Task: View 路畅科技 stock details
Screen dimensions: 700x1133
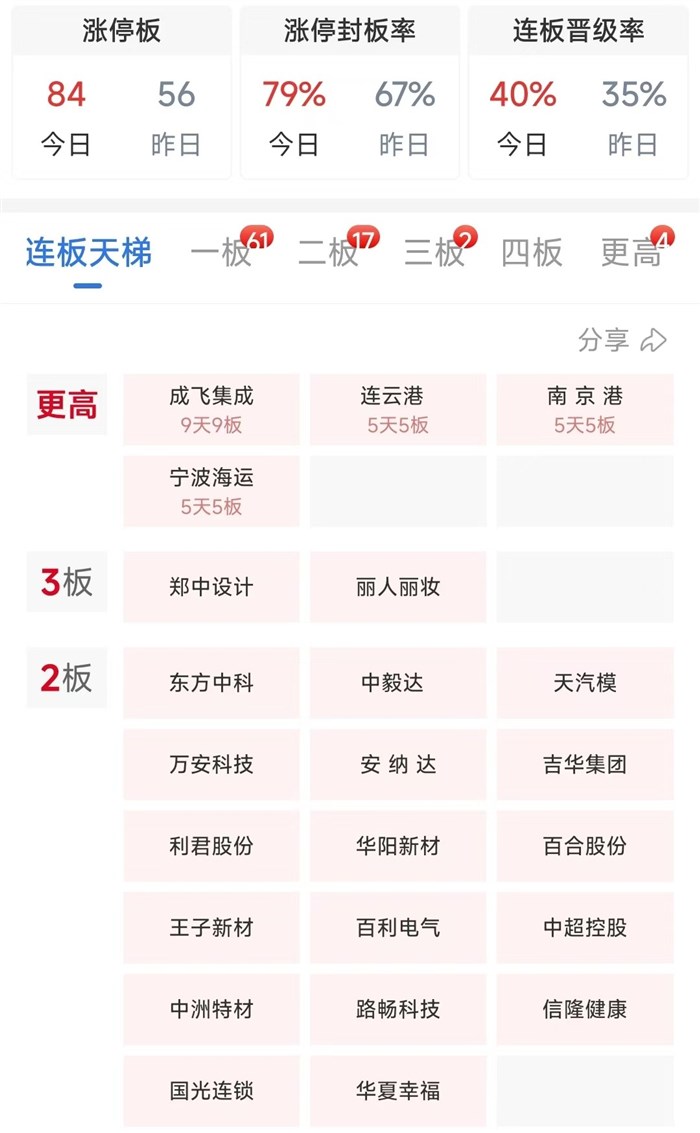Action: [398, 1009]
